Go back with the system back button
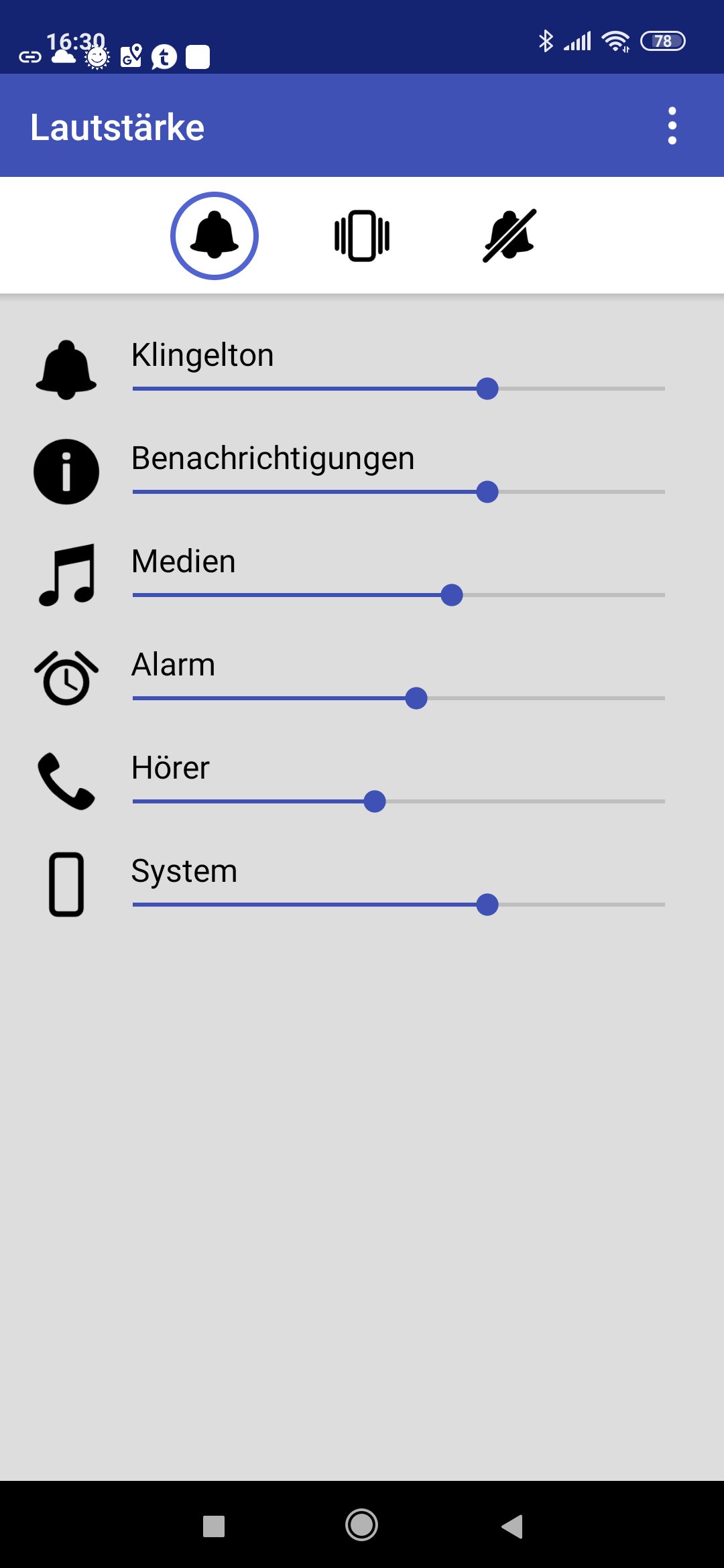 512,1526
